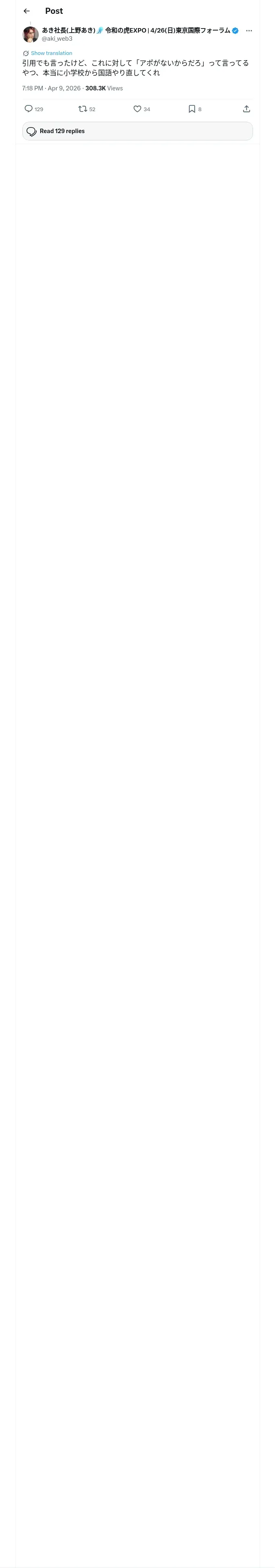Like the post with heart icon
The height and width of the screenshot is (1568, 275).
(x=137, y=109)
